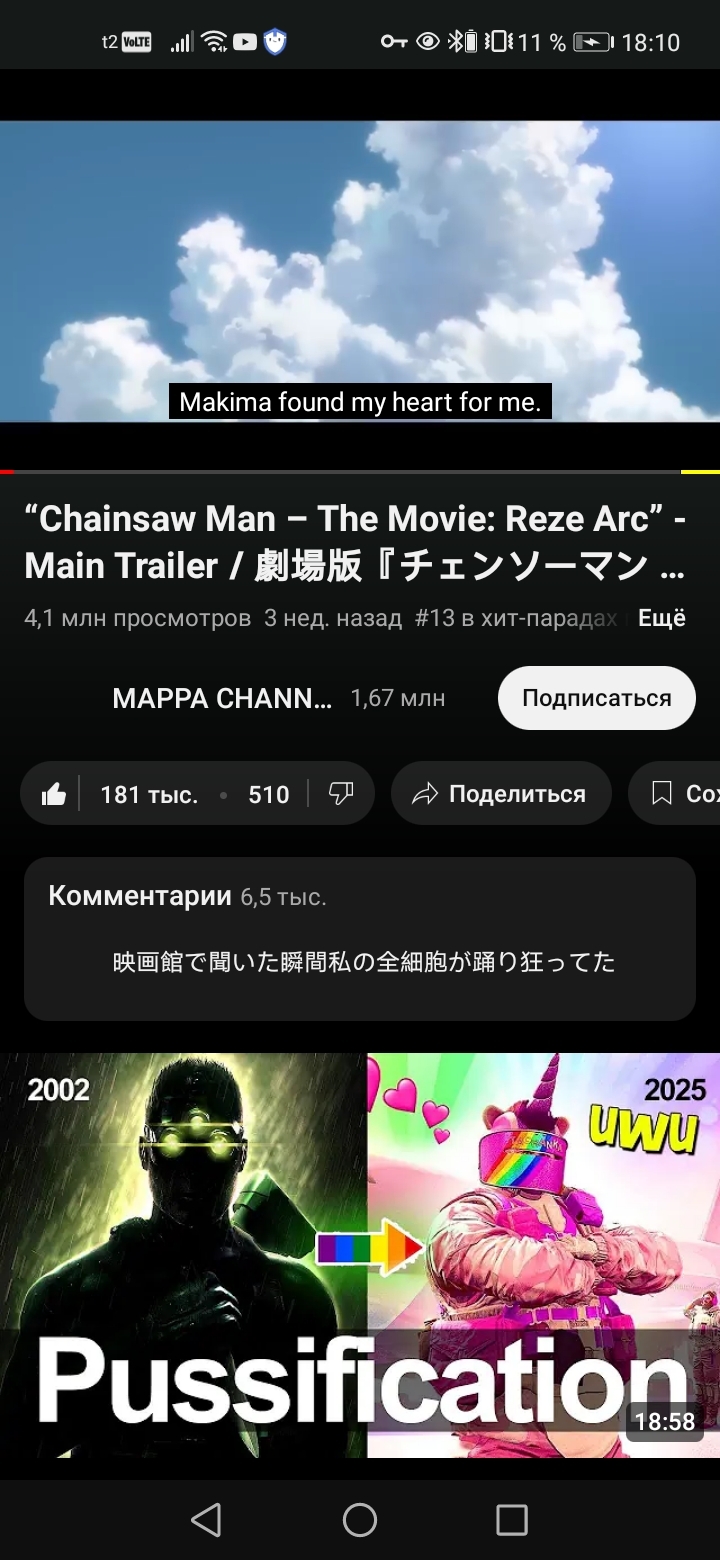Open the Pussification recommended video
Screen dimensions: 720x1560
click(x=360, y=1255)
